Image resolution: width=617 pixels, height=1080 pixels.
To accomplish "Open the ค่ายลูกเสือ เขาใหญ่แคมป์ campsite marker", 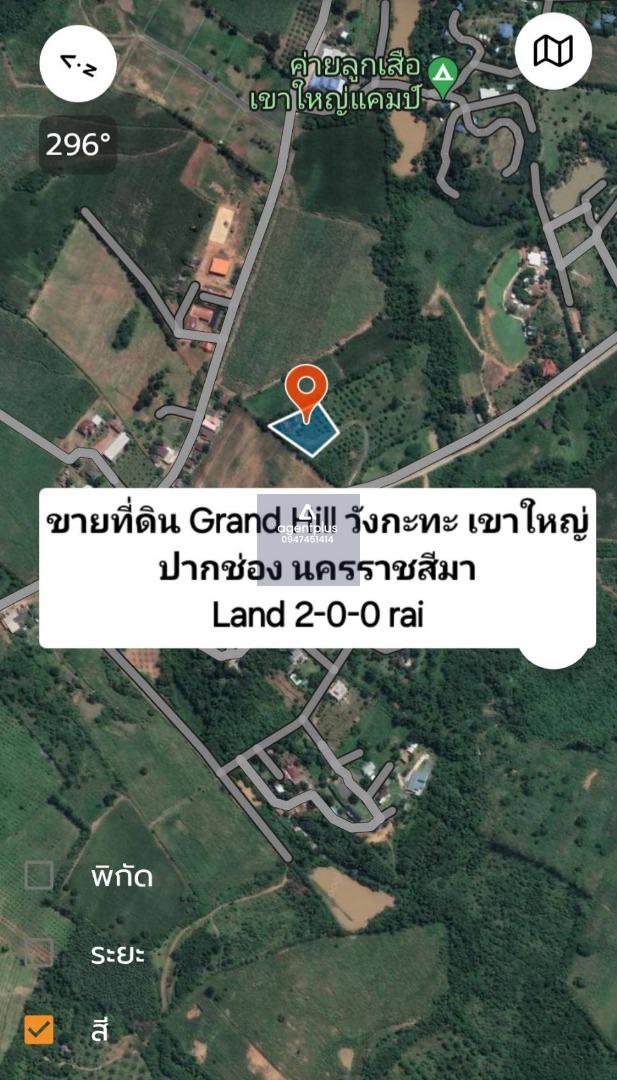I will [441, 76].
